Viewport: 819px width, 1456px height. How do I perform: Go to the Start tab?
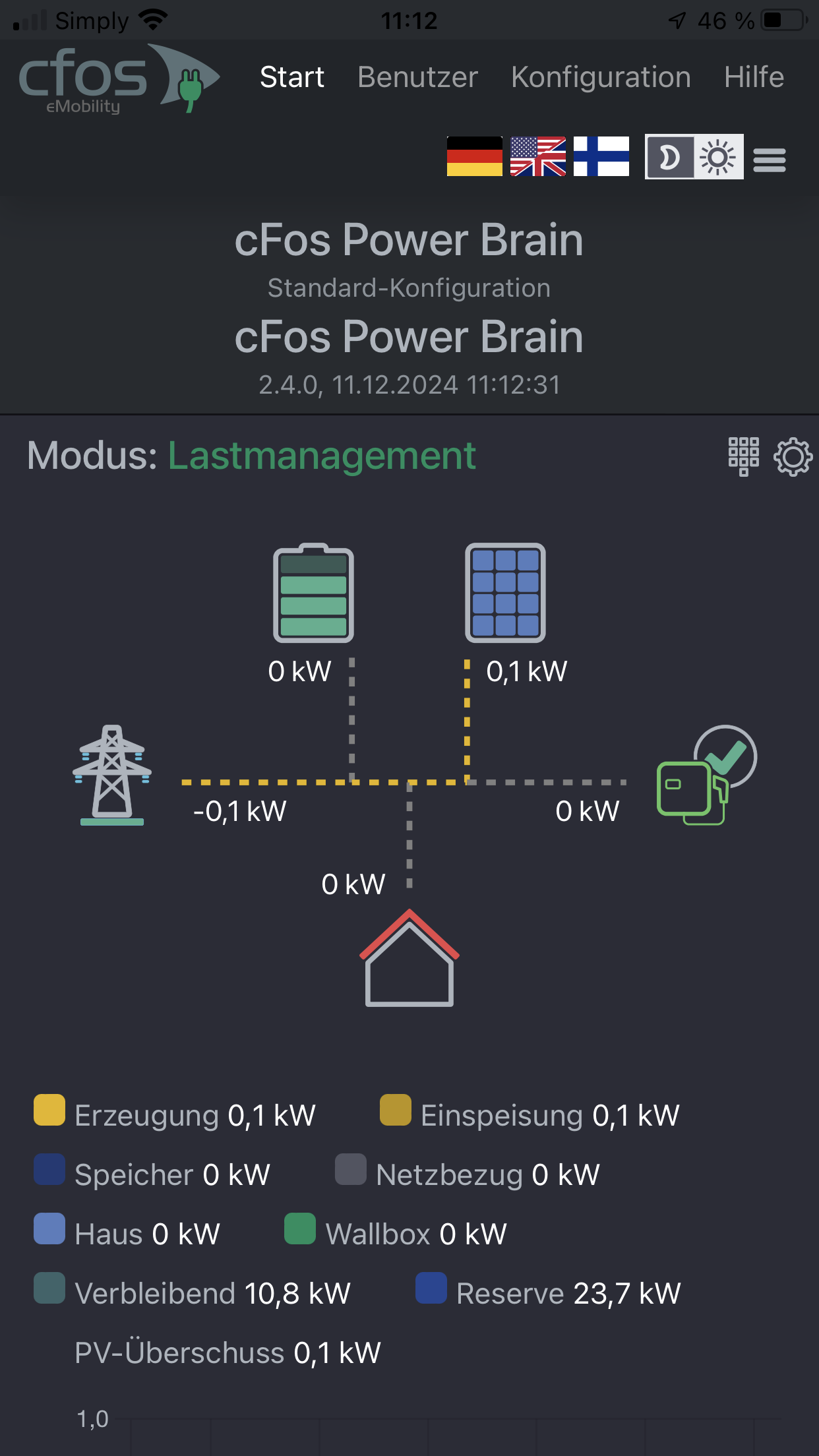tap(291, 77)
